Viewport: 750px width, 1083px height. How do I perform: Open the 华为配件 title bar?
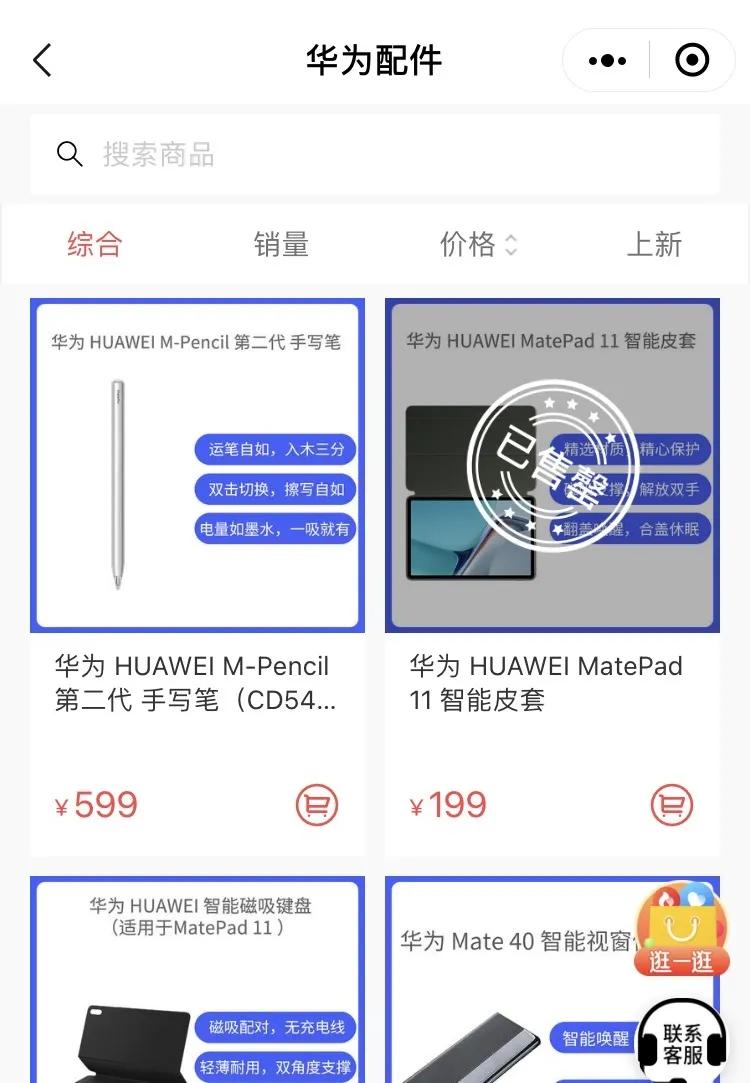click(x=374, y=60)
